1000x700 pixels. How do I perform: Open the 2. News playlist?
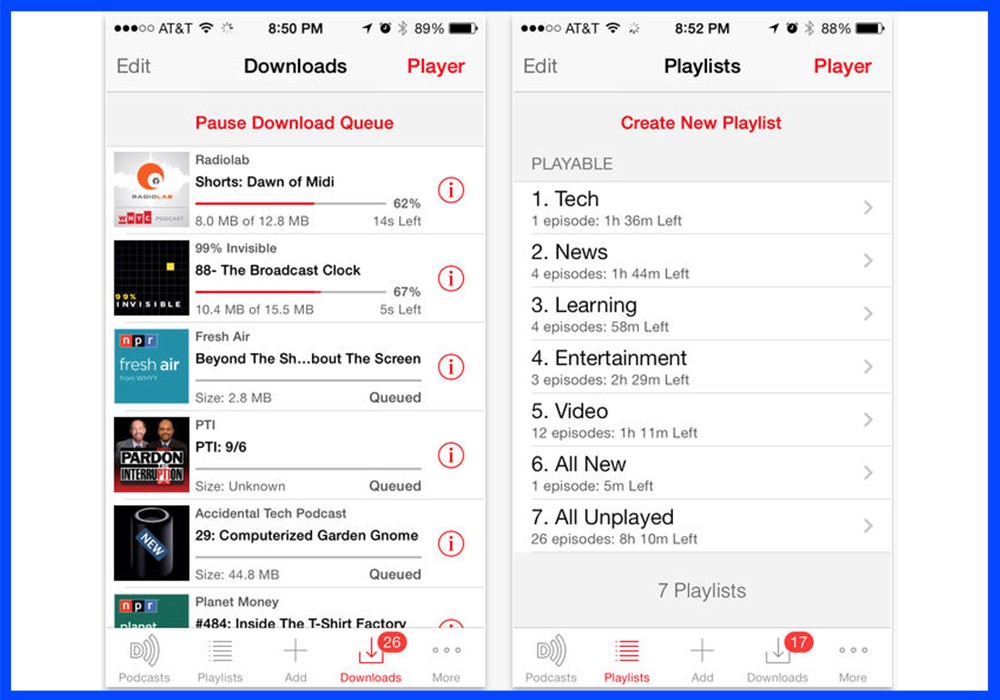coord(700,261)
